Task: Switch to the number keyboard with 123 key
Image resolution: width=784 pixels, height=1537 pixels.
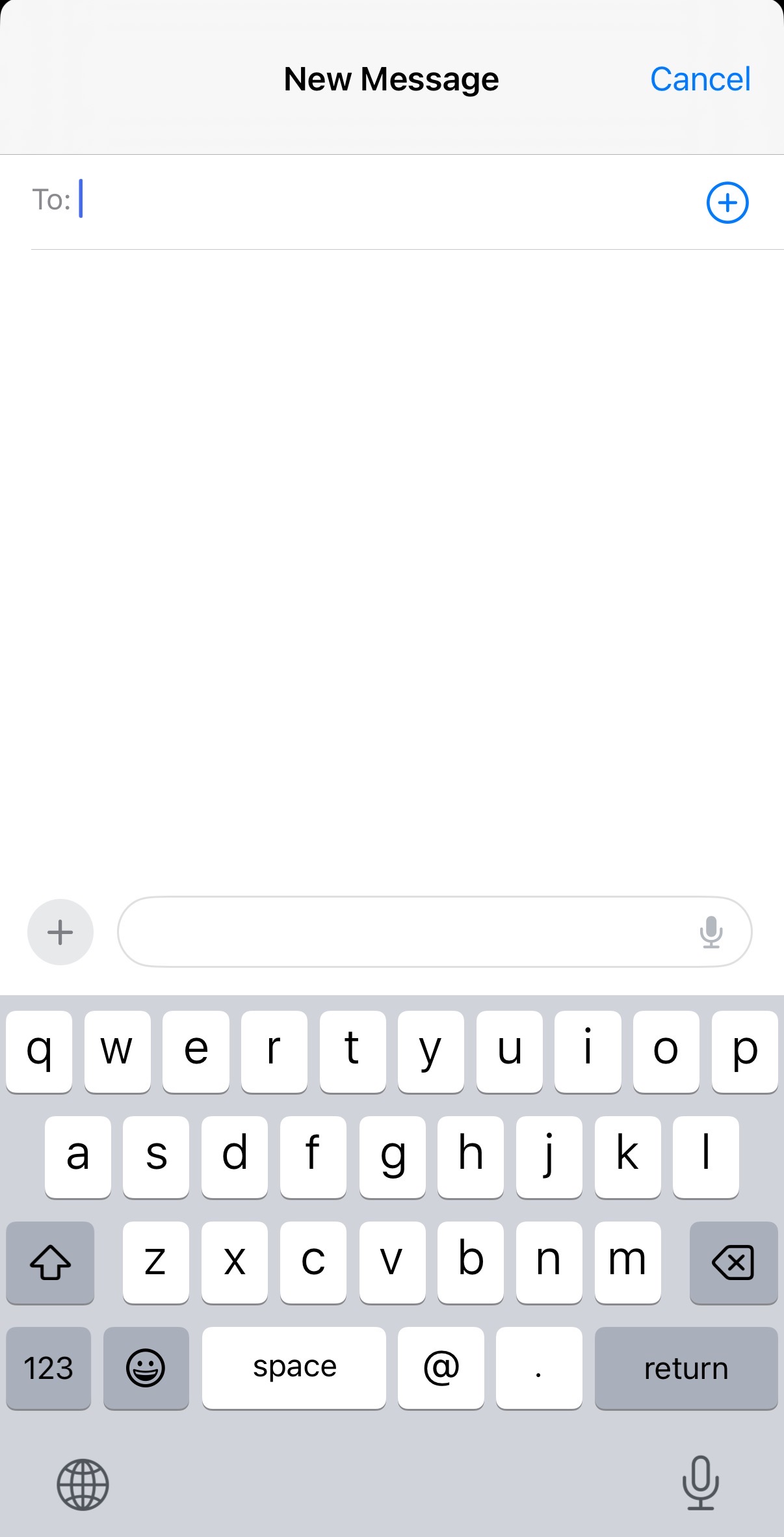Action: click(x=48, y=1368)
